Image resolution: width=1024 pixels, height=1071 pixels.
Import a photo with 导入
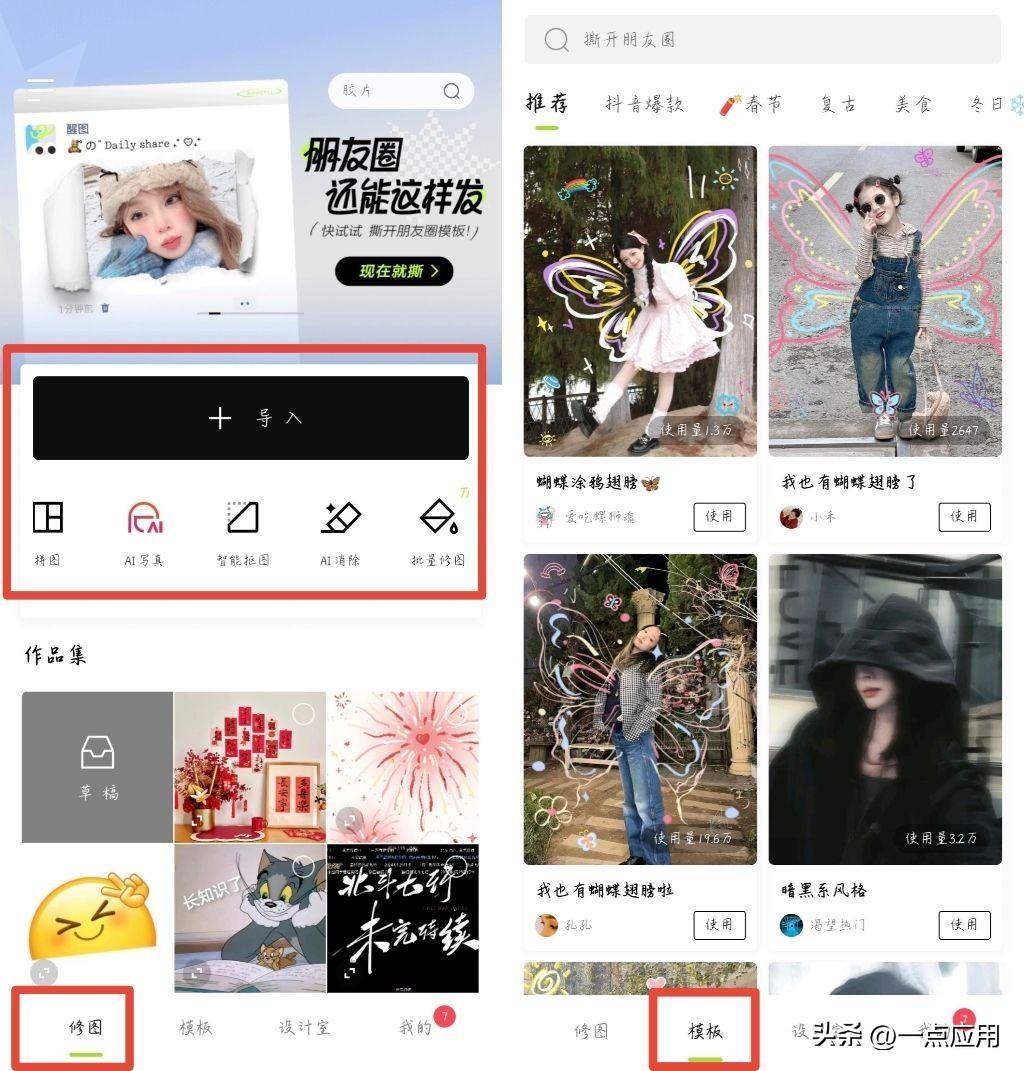click(251, 418)
